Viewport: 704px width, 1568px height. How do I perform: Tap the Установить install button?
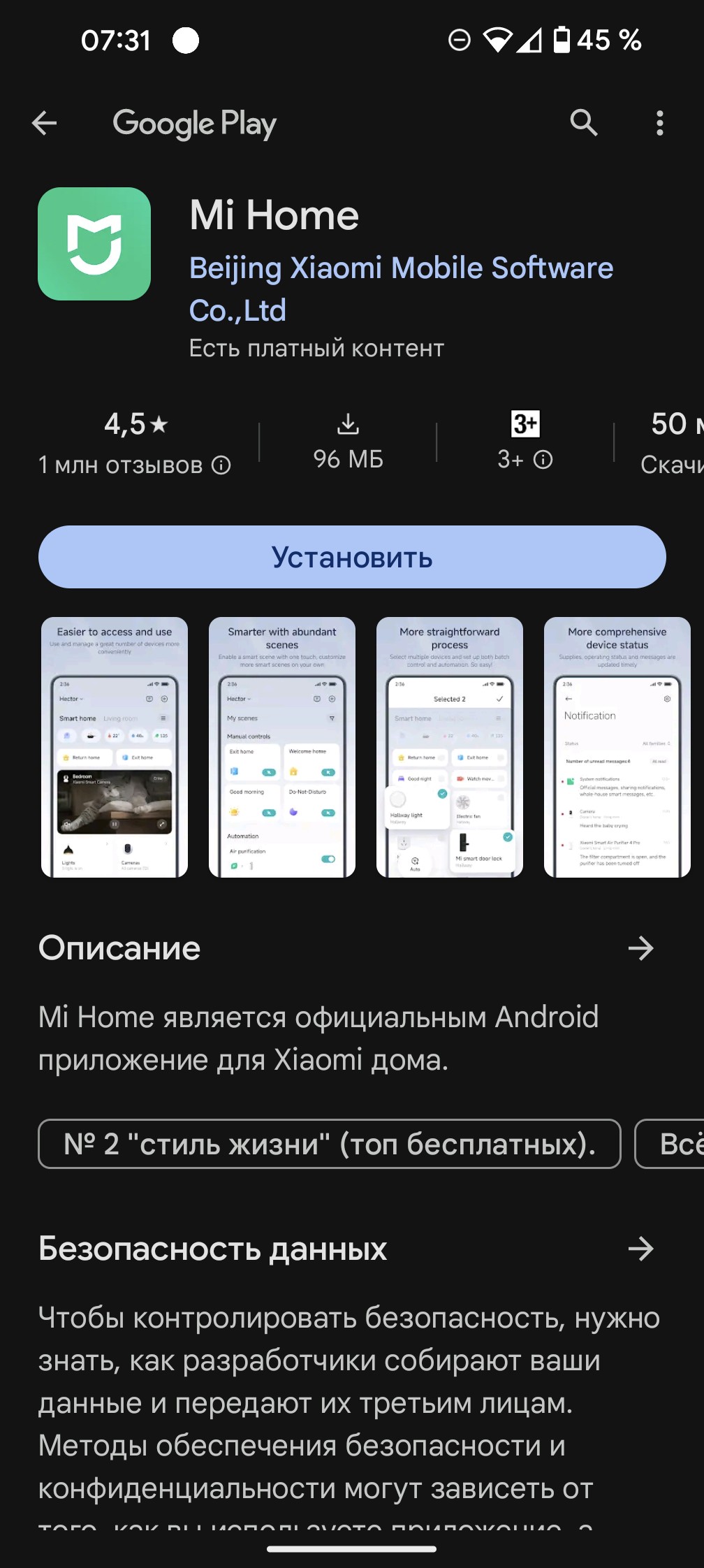[x=352, y=557]
